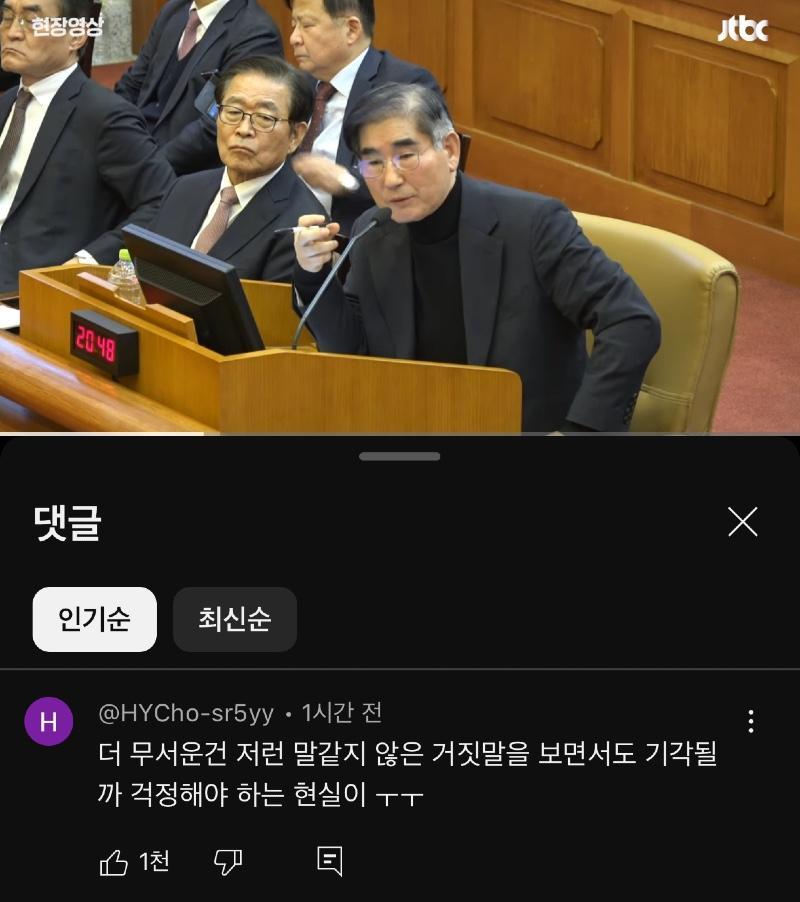This screenshot has height=902, width=800.
Task: Close the 댓글 comments panel
Action: [742, 522]
